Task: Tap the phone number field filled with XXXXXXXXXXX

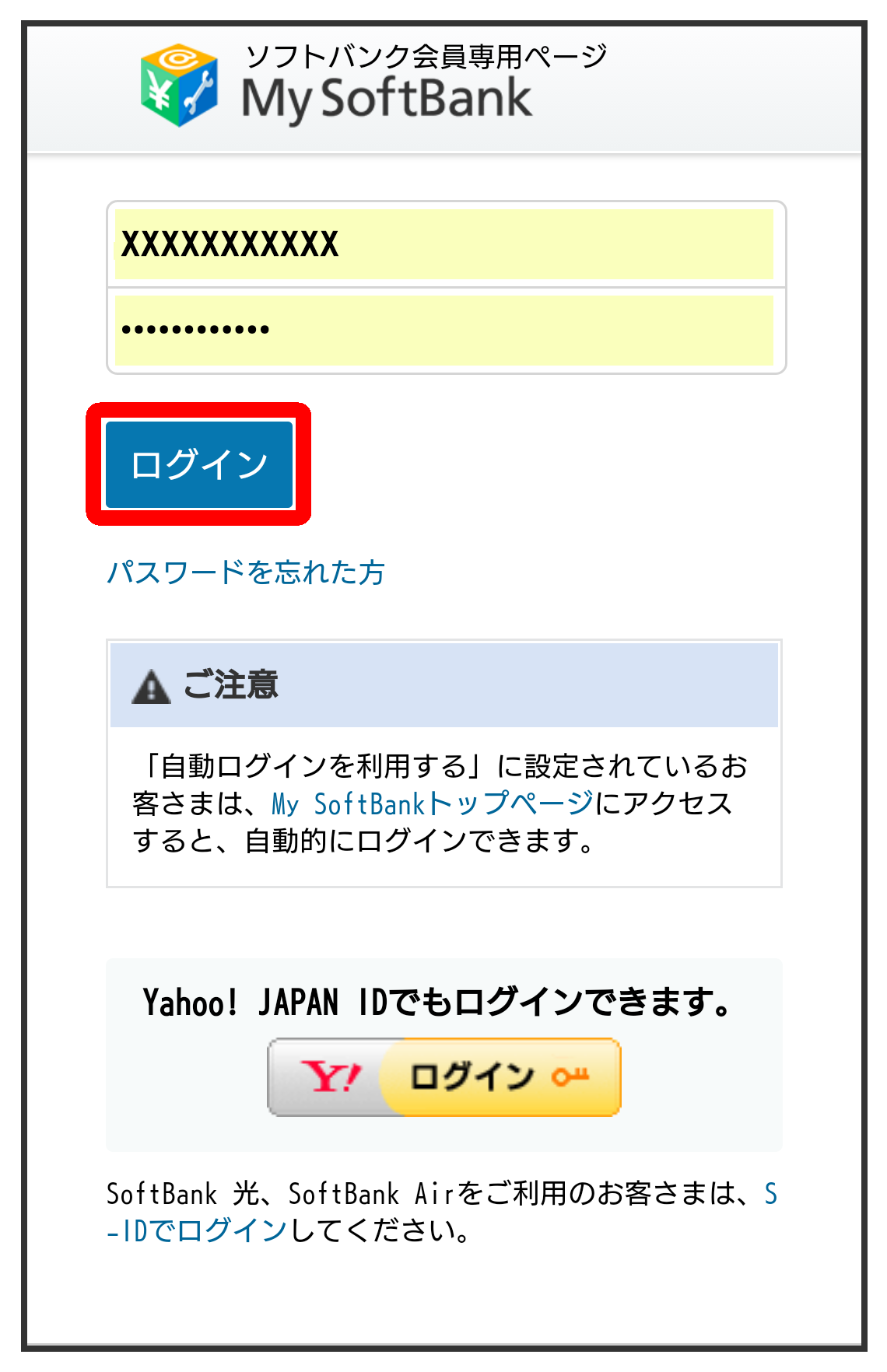Action: [x=443, y=244]
